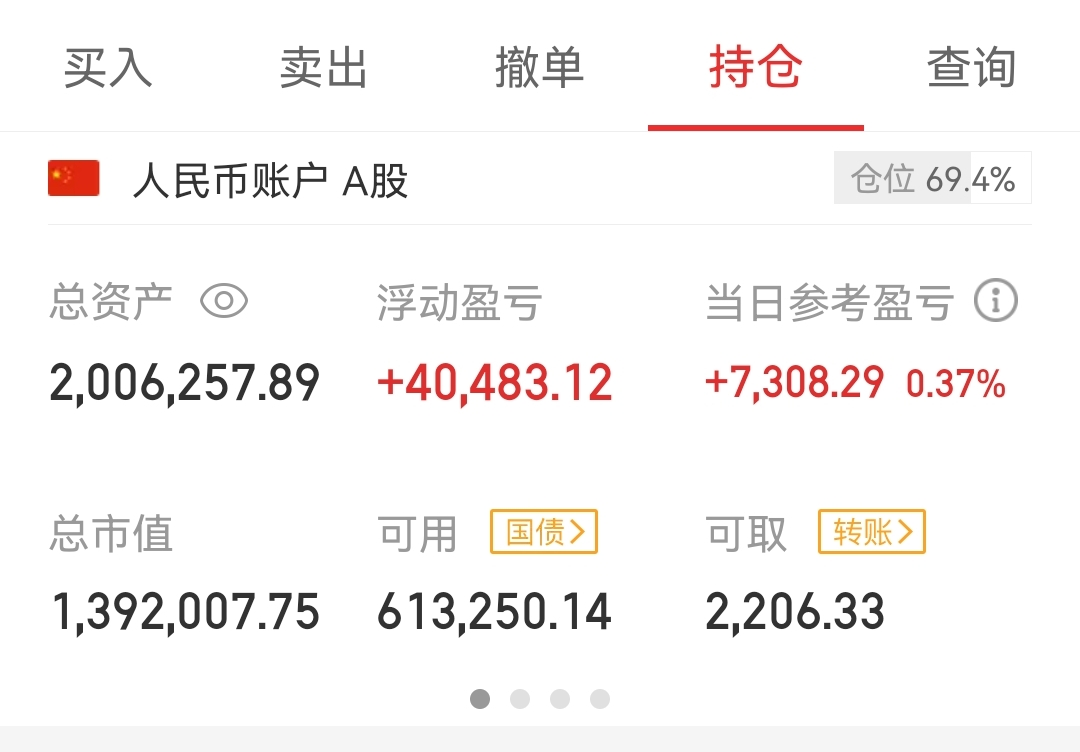
Task: Select the 持仓 tab
Action: pos(756,68)
